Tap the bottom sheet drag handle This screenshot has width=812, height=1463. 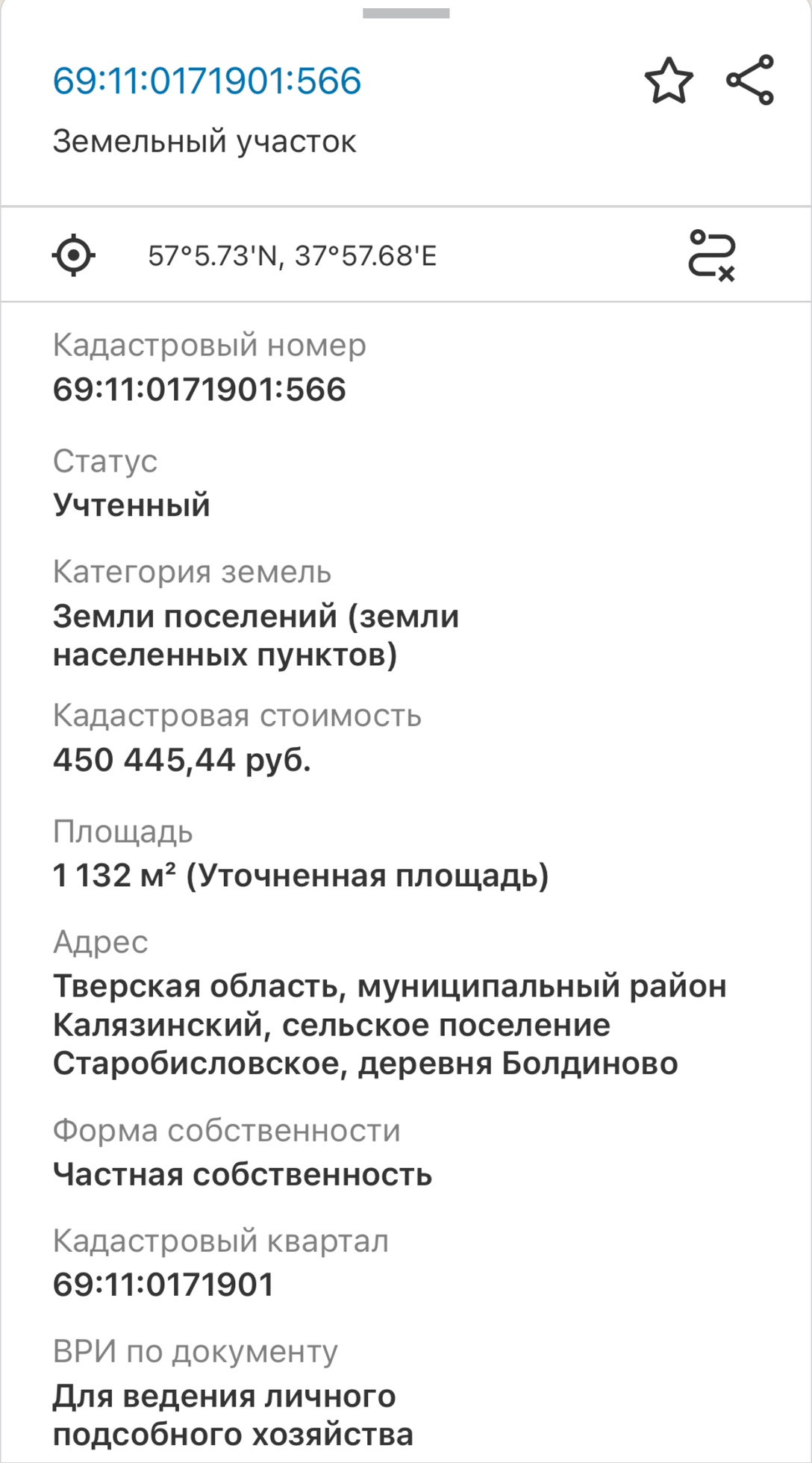406,13
